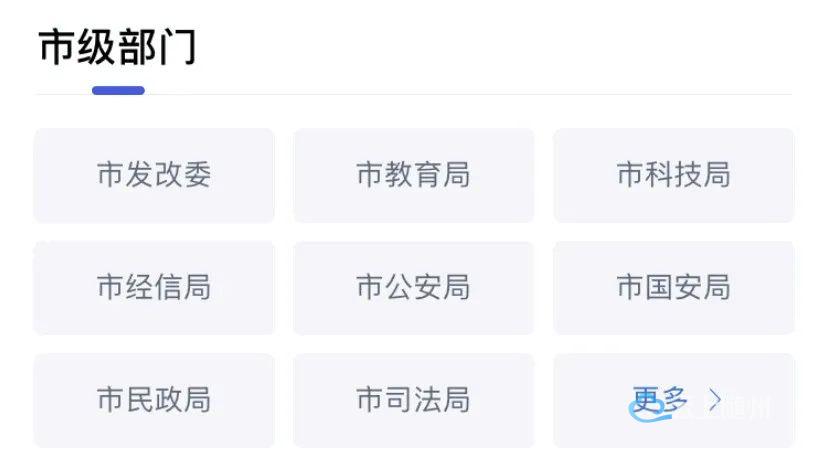View the 市国安局 department

(x=673, y=288)
